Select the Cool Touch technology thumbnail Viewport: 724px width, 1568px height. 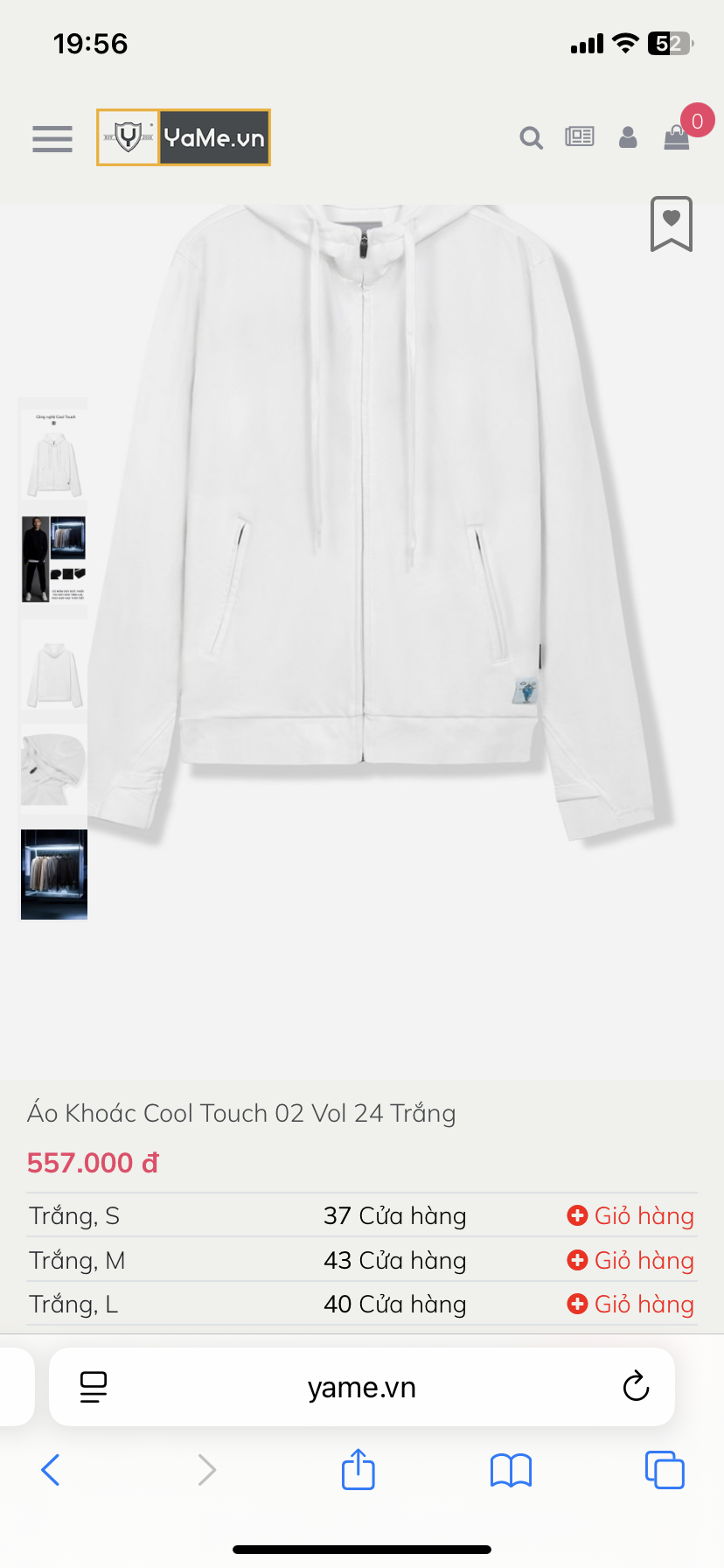click(54, 454)
